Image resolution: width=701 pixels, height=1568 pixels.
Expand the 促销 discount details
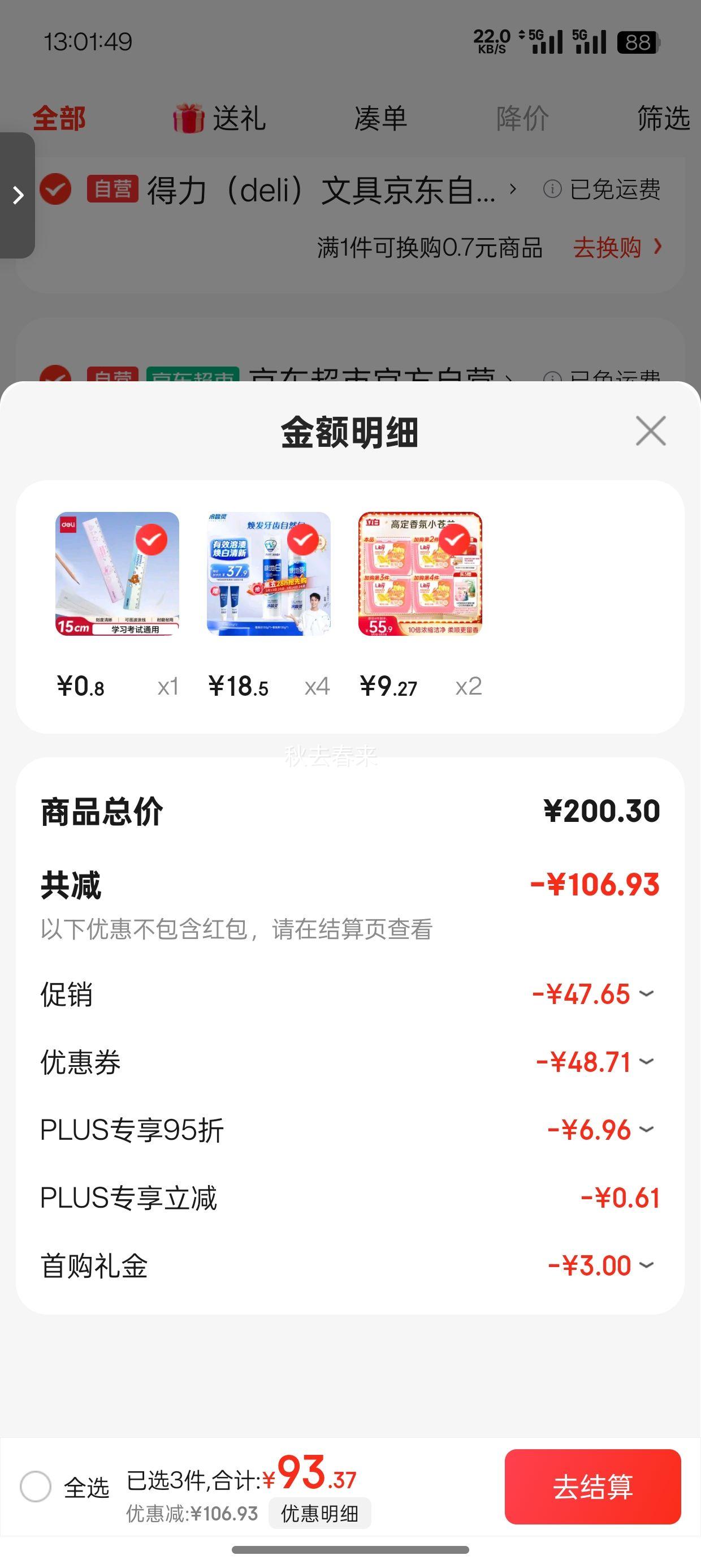646,994
